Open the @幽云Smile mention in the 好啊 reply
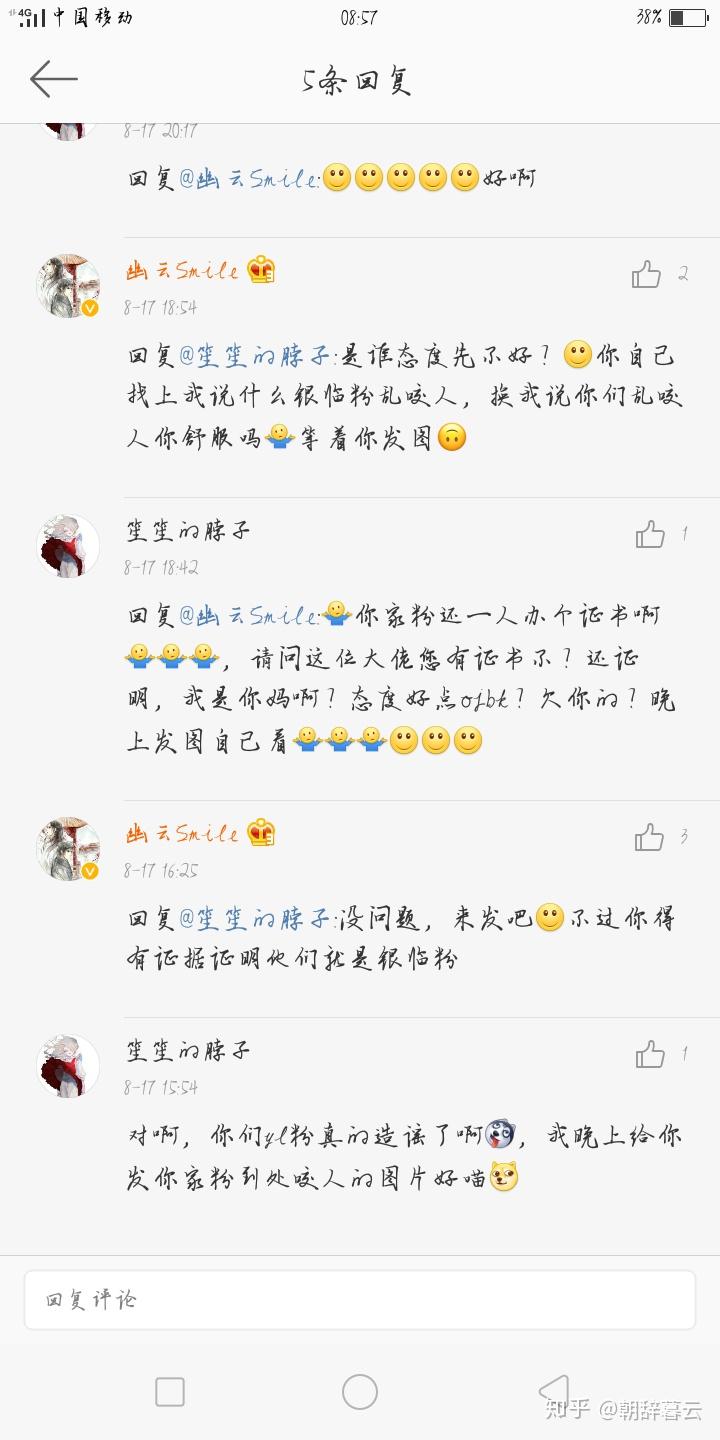720x1440 pixels. coord(250,179)
